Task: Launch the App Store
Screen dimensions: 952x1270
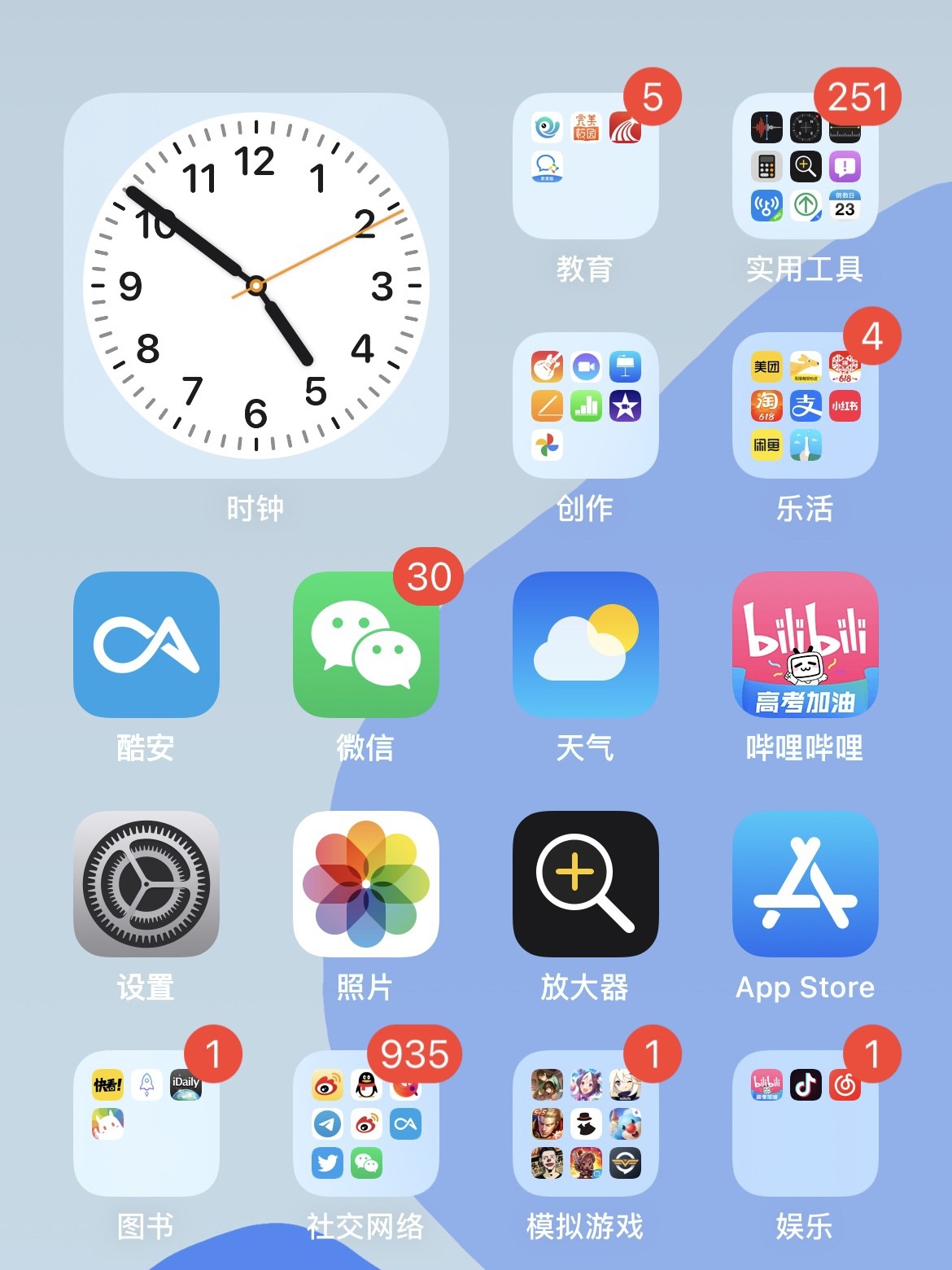Action: (805, 883)
